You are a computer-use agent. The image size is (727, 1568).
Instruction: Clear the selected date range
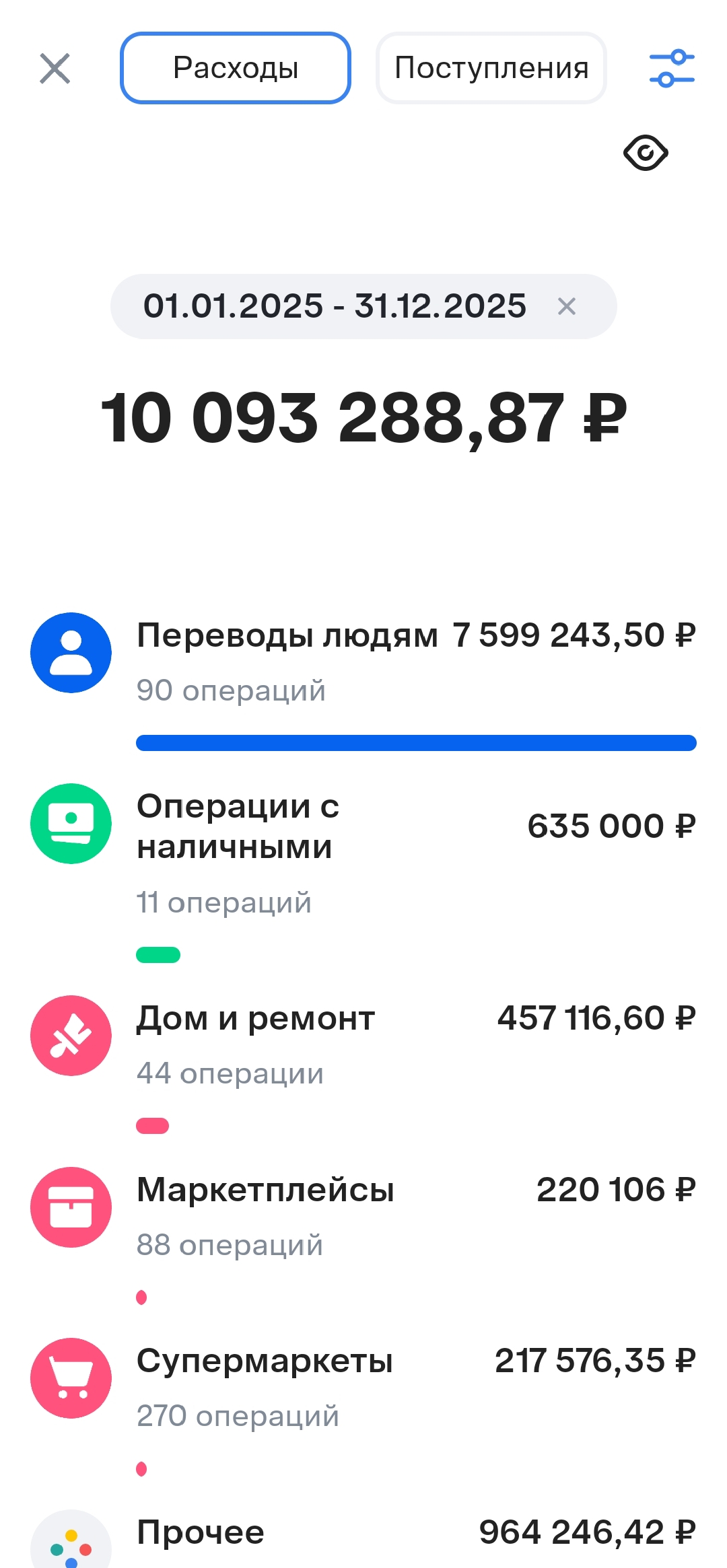pos(567,306)
